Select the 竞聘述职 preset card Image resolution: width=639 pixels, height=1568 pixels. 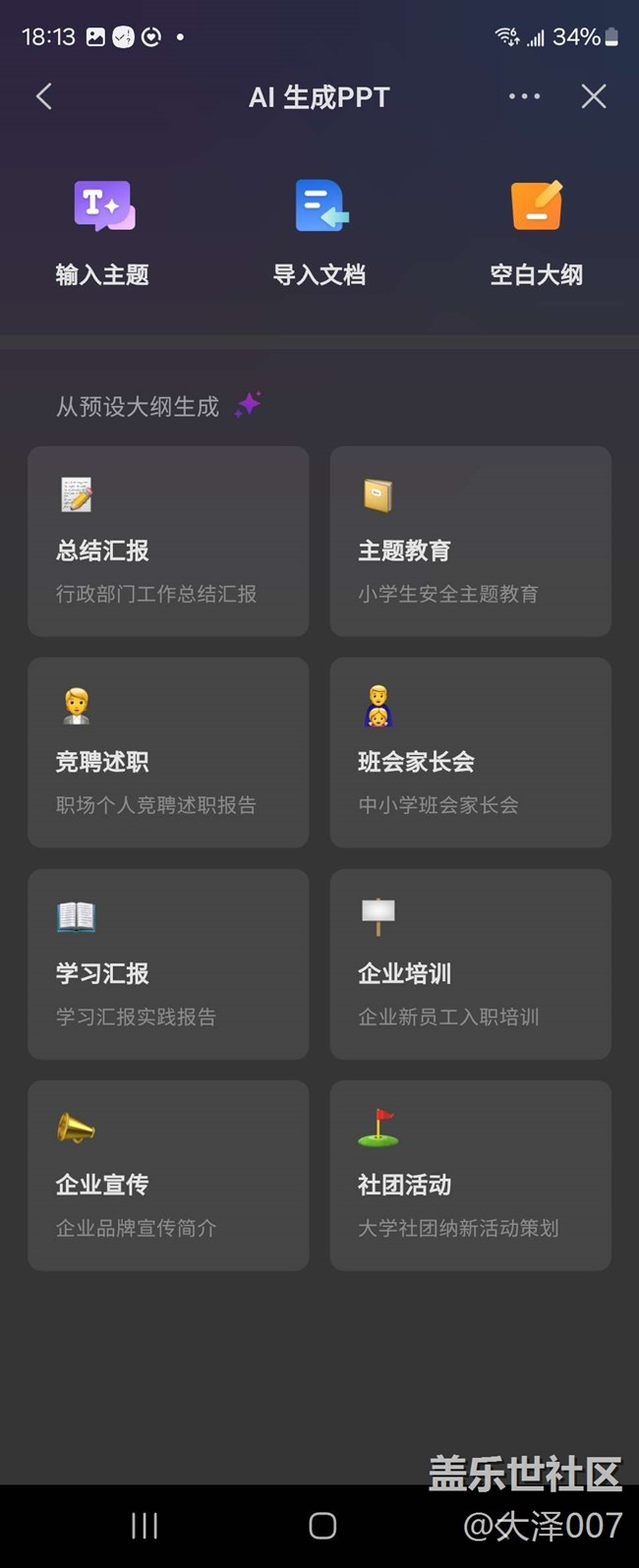[168, 753]
